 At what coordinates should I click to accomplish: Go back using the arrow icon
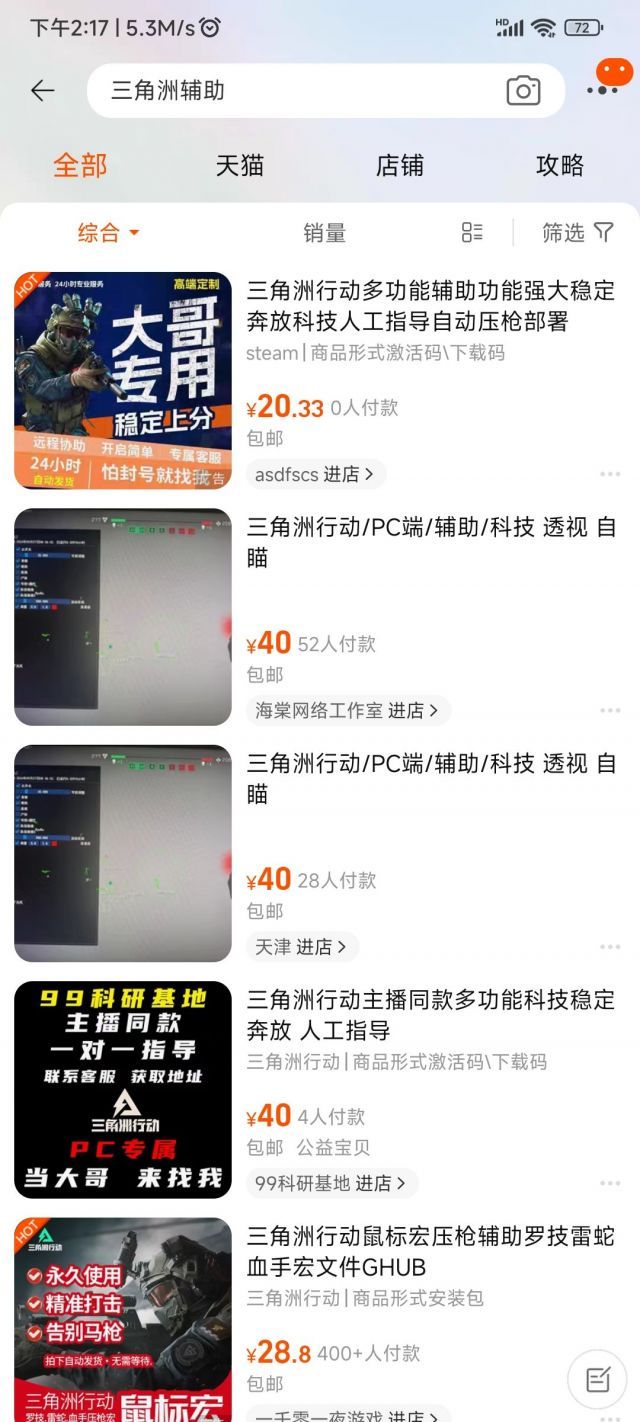(x=42, y=91)
